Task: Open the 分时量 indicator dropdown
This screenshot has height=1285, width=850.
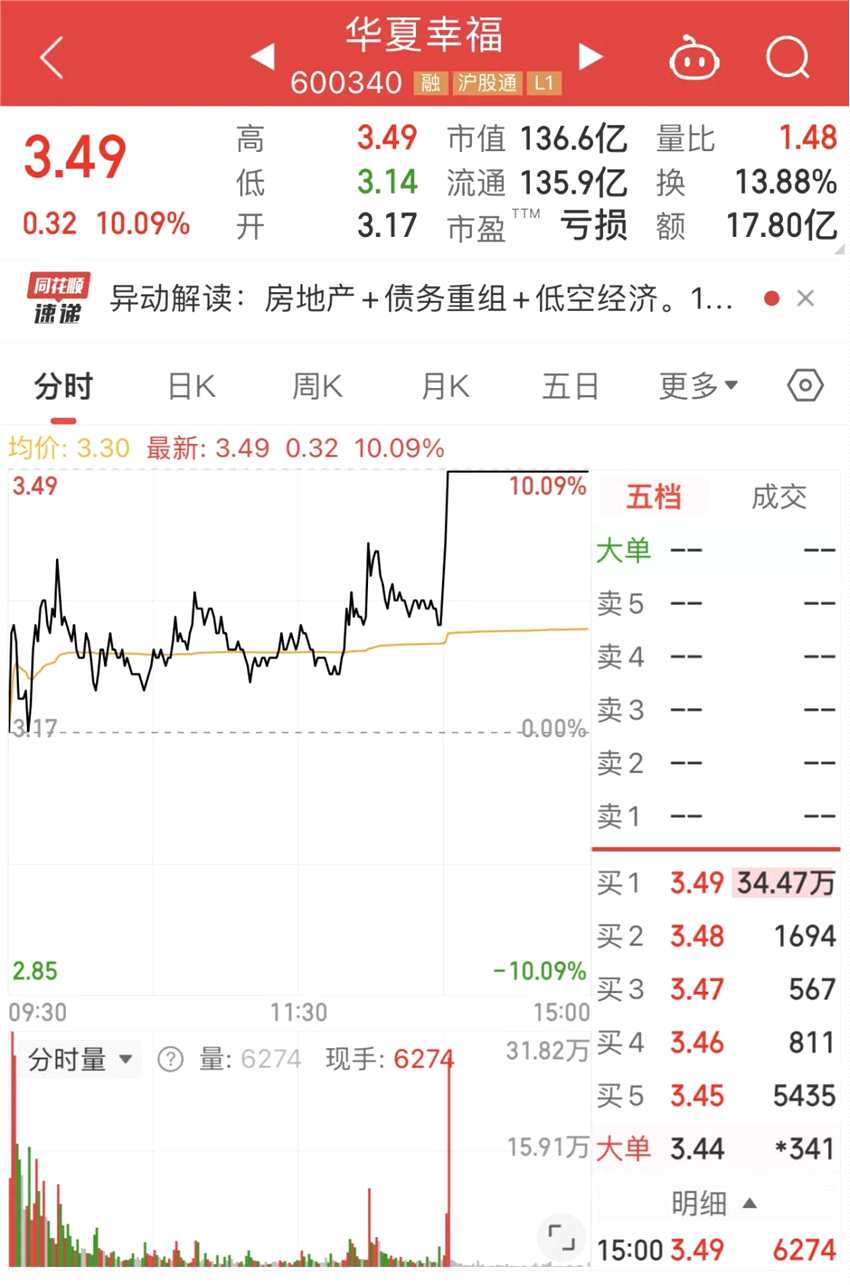Action: (x=82, y=1060)
